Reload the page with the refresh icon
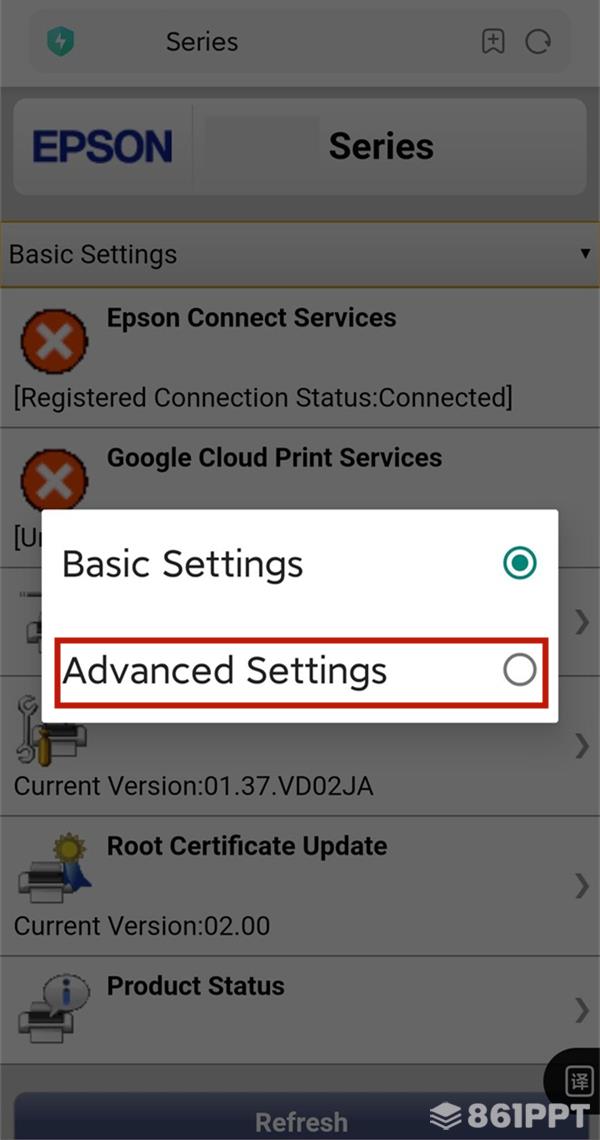Screen dimensions: 600x1140 point(538,41)
